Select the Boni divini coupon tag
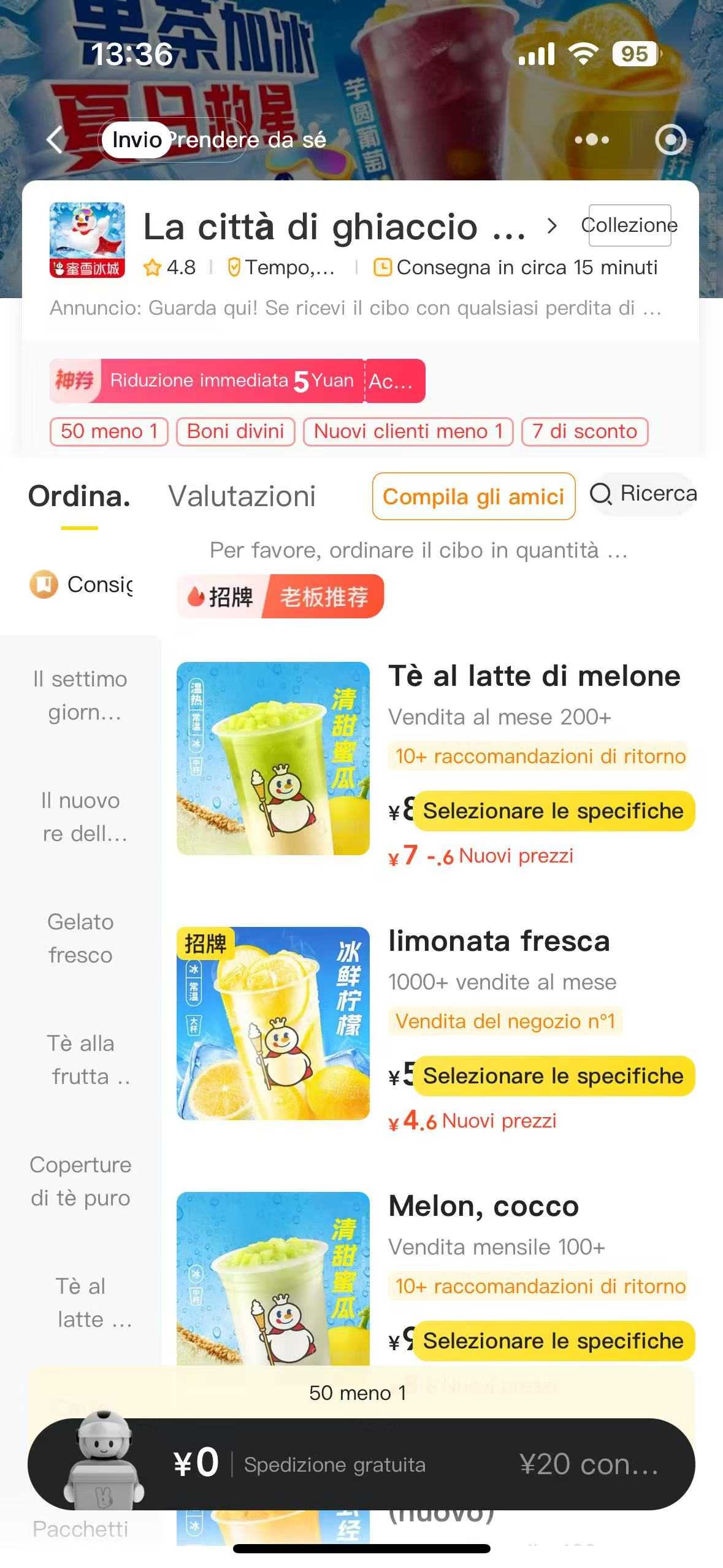Image resolution: width=723 pixels, height=1568 pixels. point(236,431)
